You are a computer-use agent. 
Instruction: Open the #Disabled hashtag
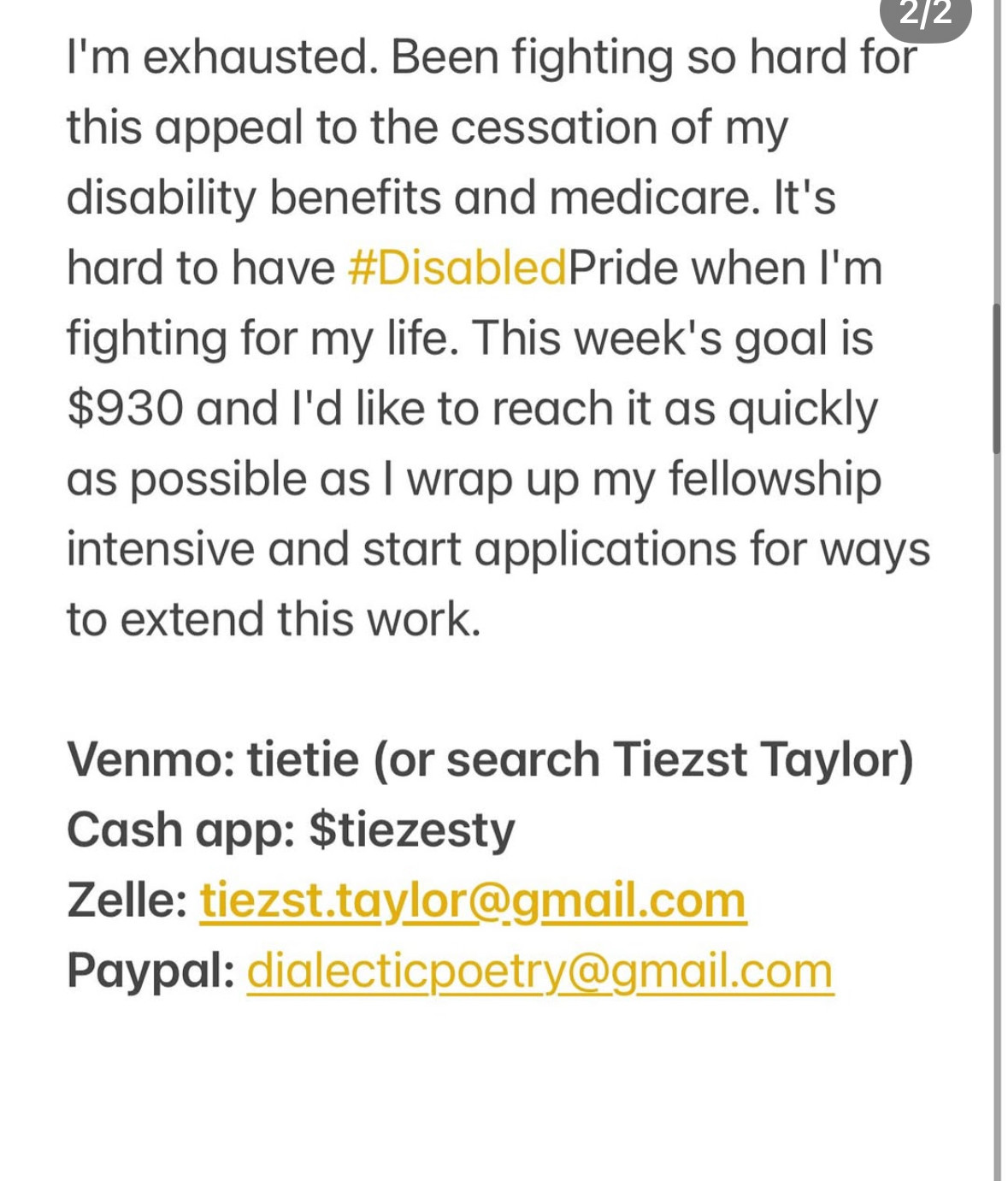(457, 268)
